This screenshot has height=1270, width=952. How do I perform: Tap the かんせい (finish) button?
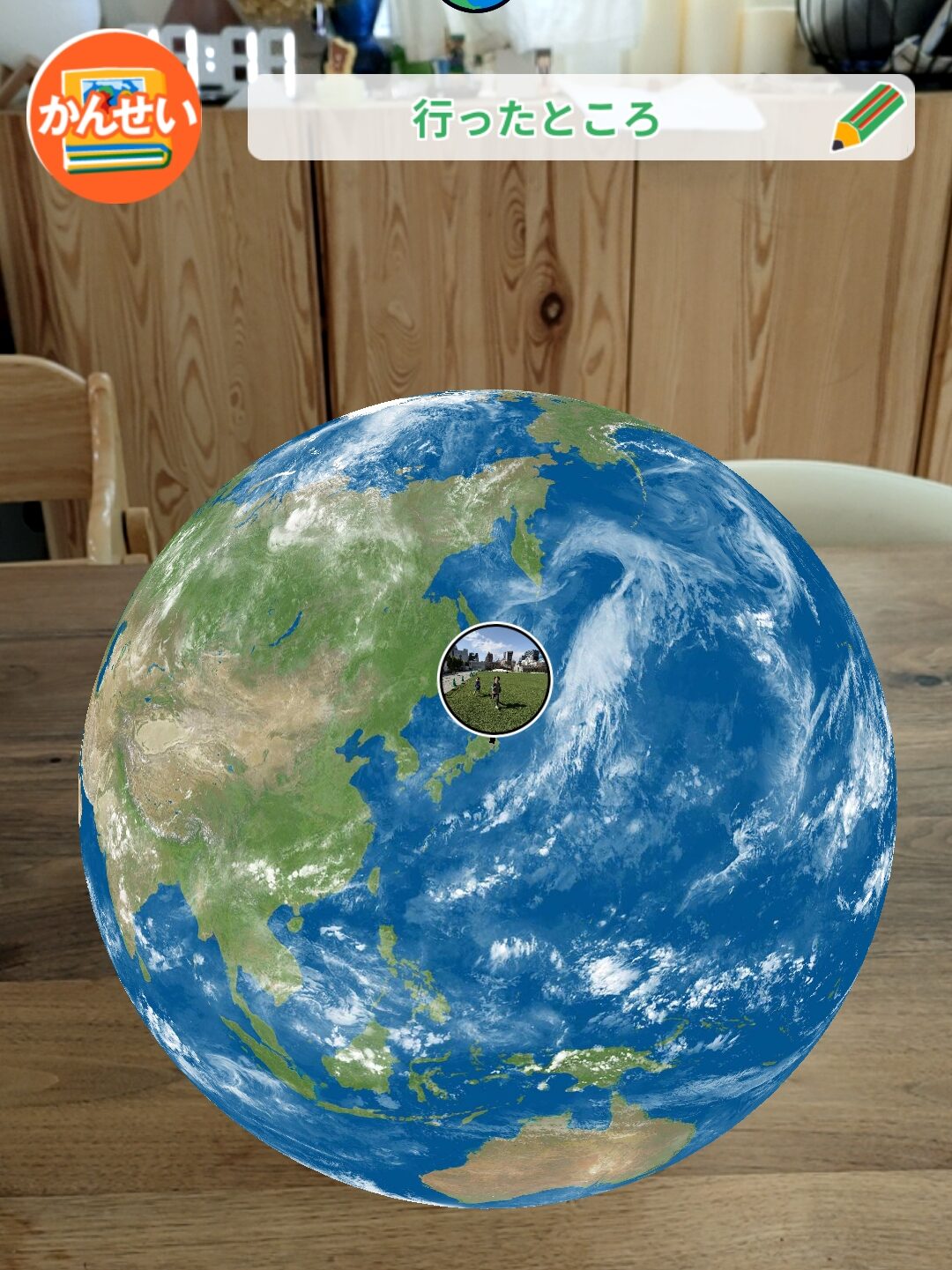click(115, 116)
